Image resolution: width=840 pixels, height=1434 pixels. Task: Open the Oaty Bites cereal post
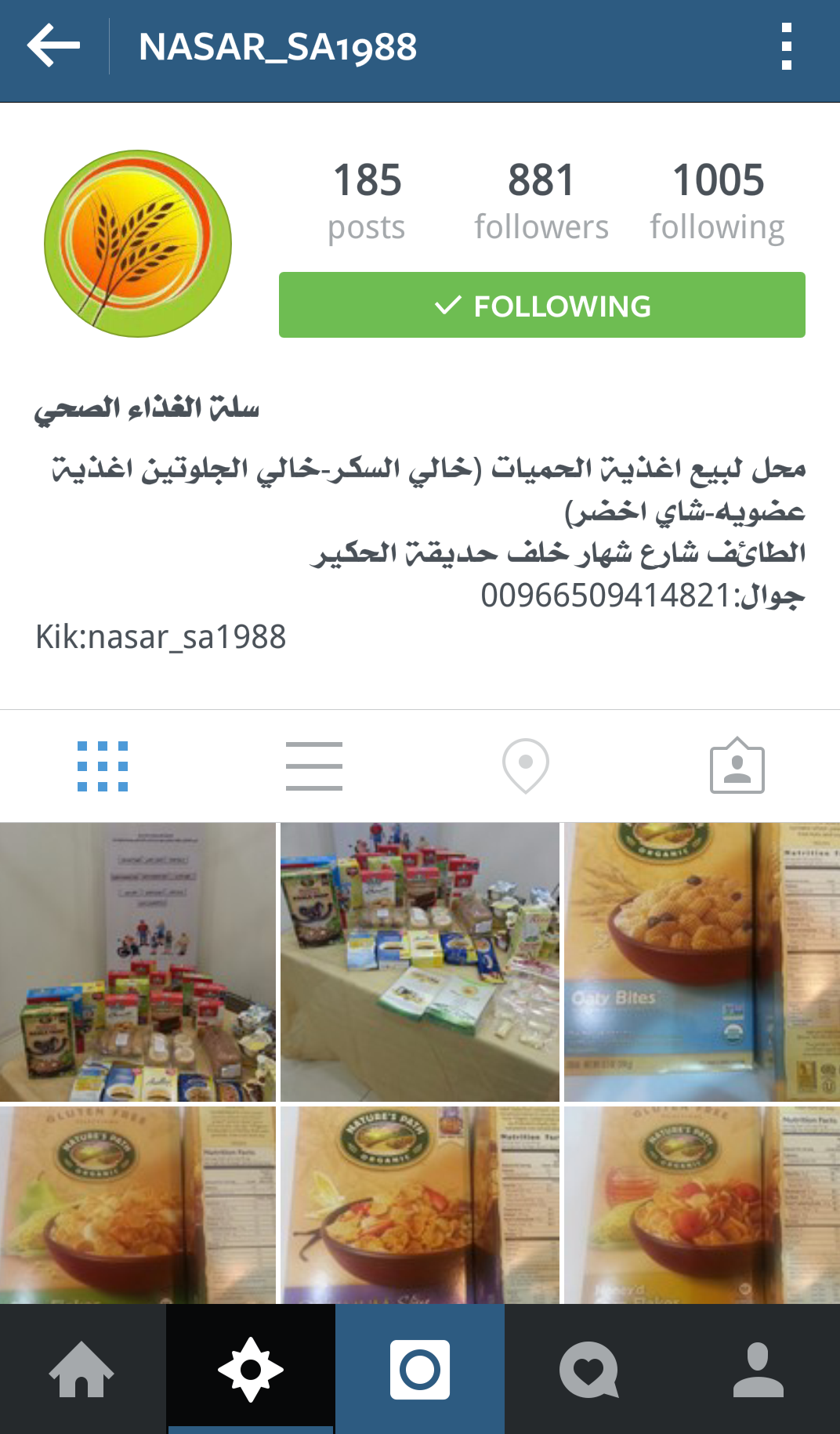[702, 962]
